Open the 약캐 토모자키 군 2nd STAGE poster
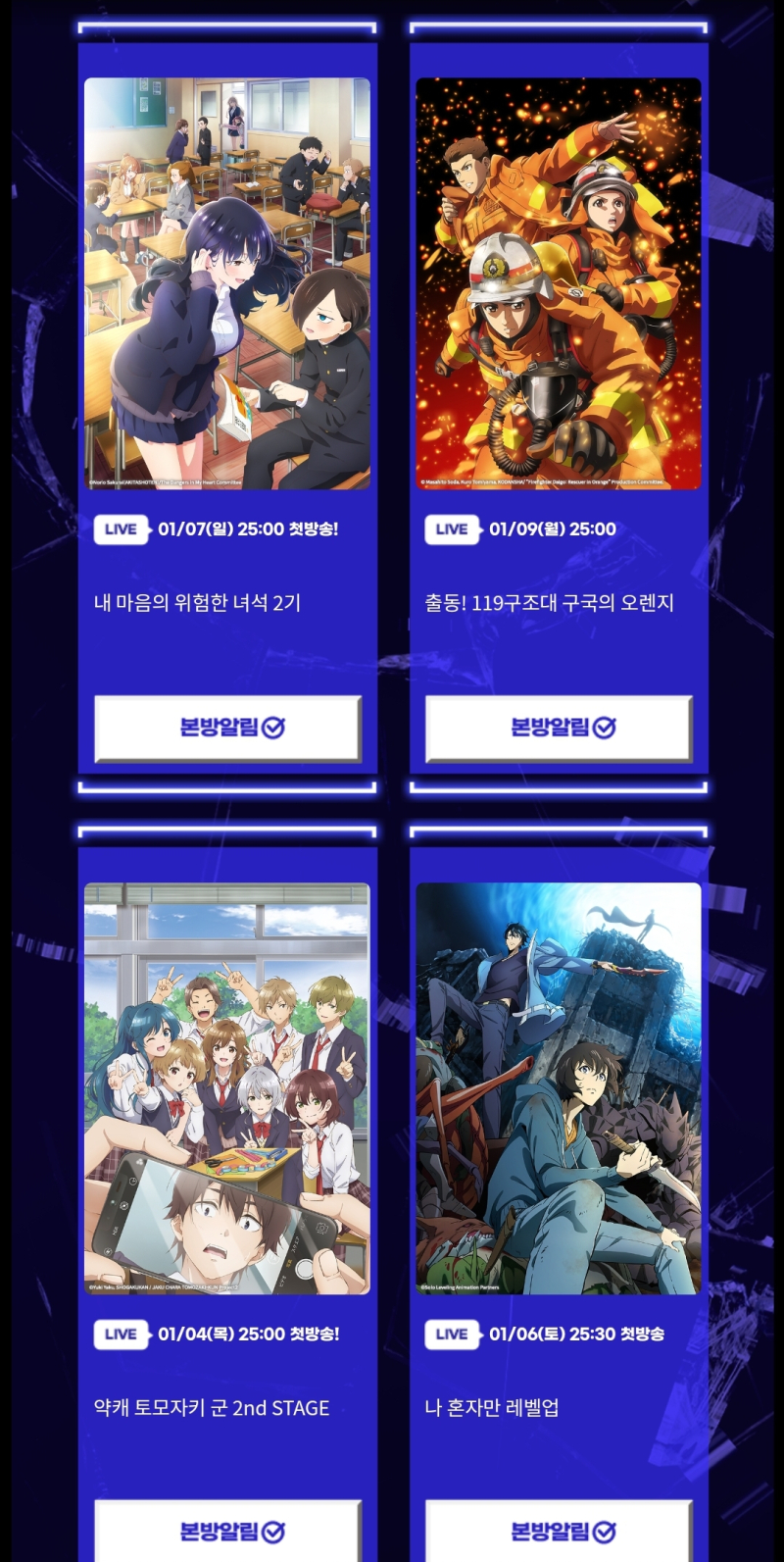784x1562 pixels. click(227, 1088)
